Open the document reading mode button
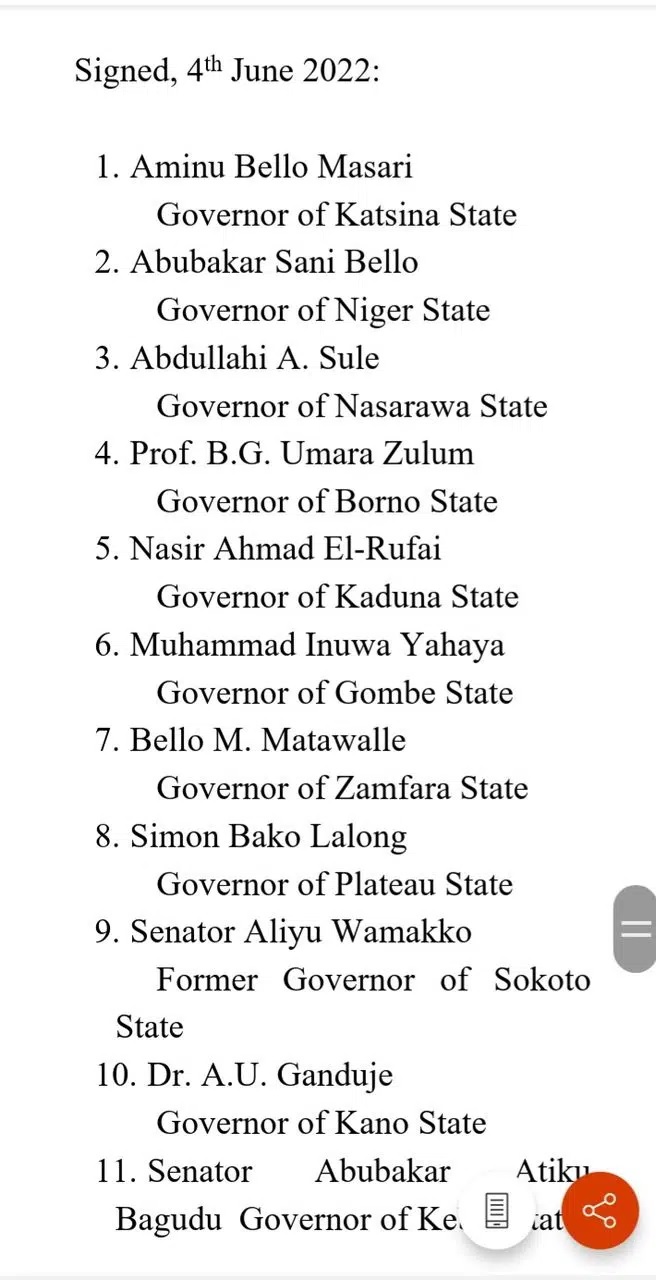This screenshot has width=656, height=1280. point(497,1211)
